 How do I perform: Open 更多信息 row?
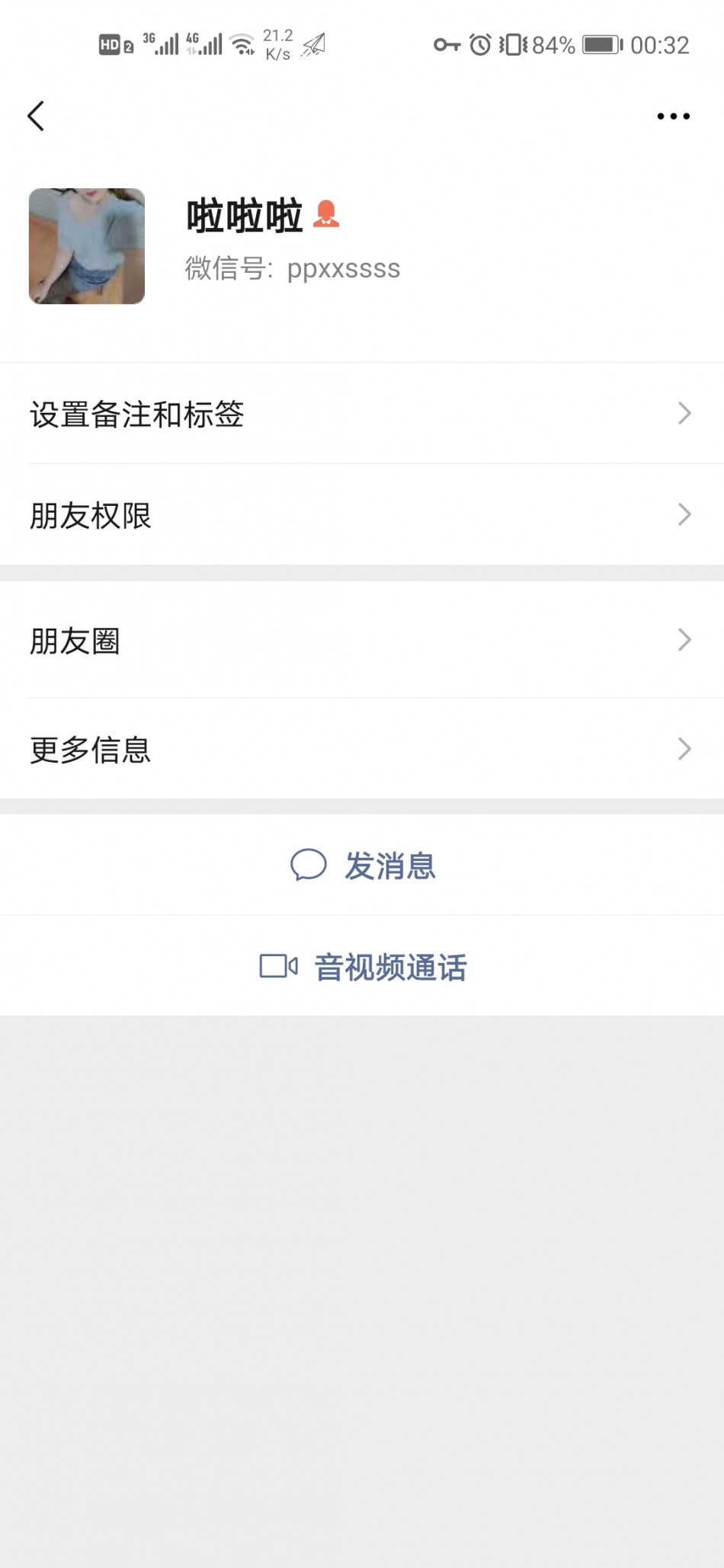[x=362, y=749]
